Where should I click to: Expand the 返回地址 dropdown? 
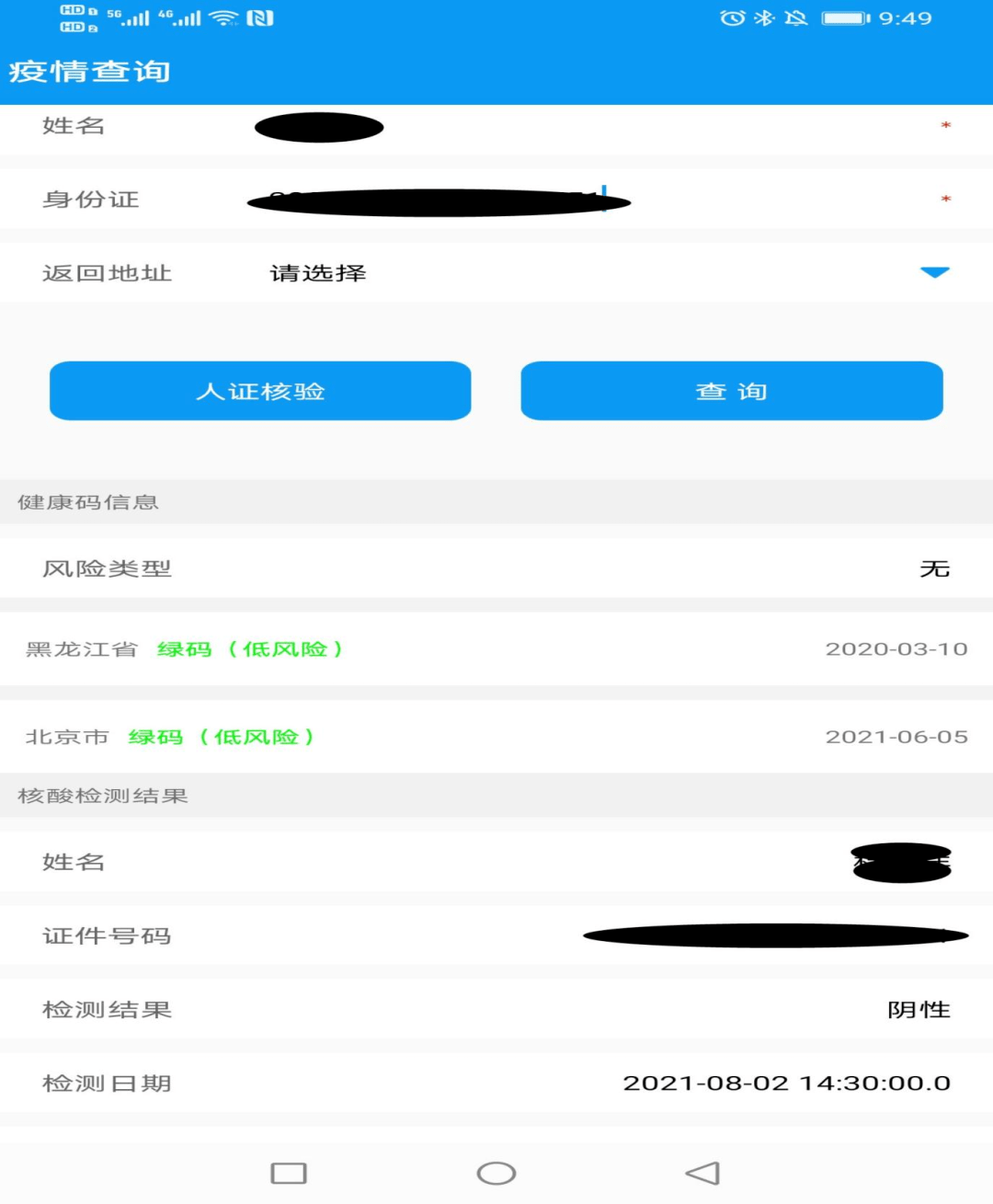click(x=934, y=273)
